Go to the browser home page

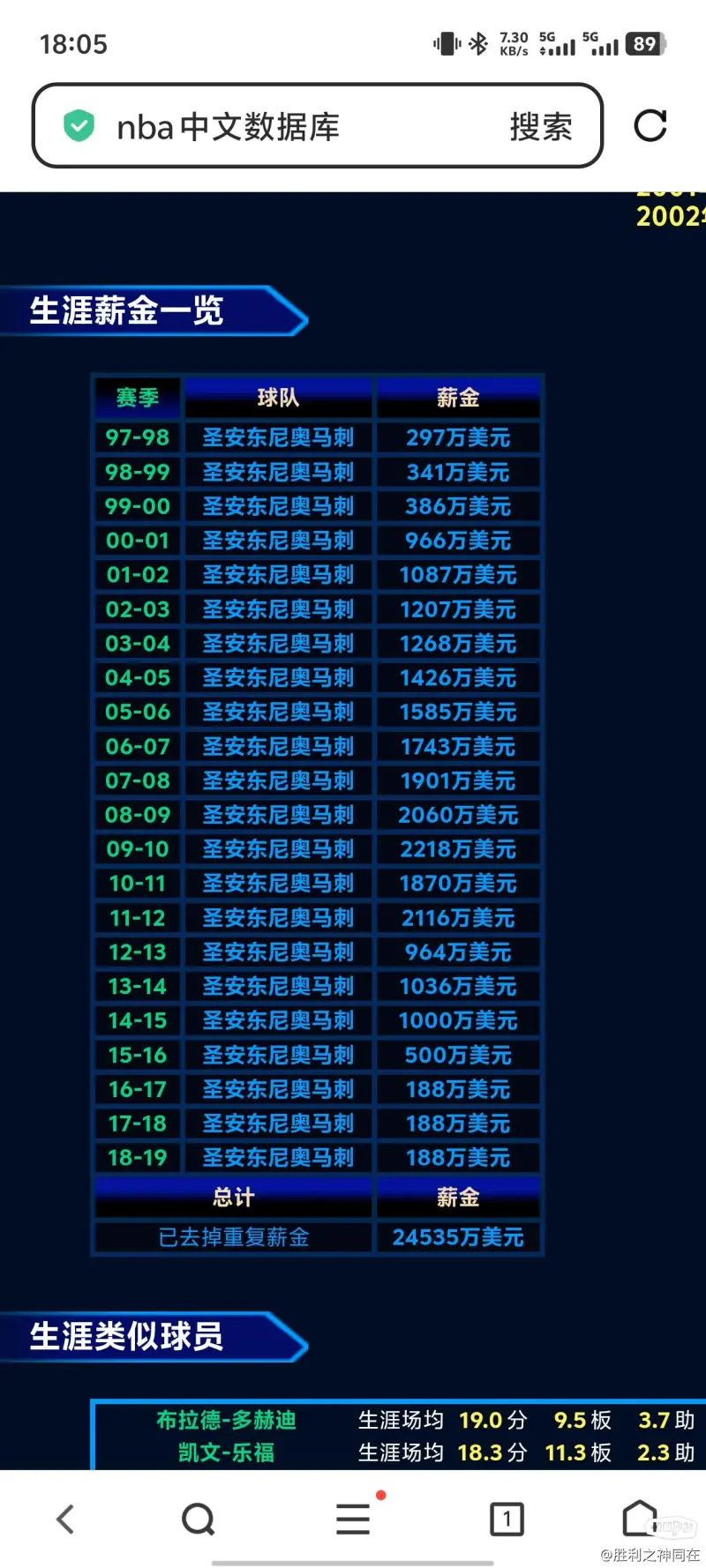point(640,1519)
